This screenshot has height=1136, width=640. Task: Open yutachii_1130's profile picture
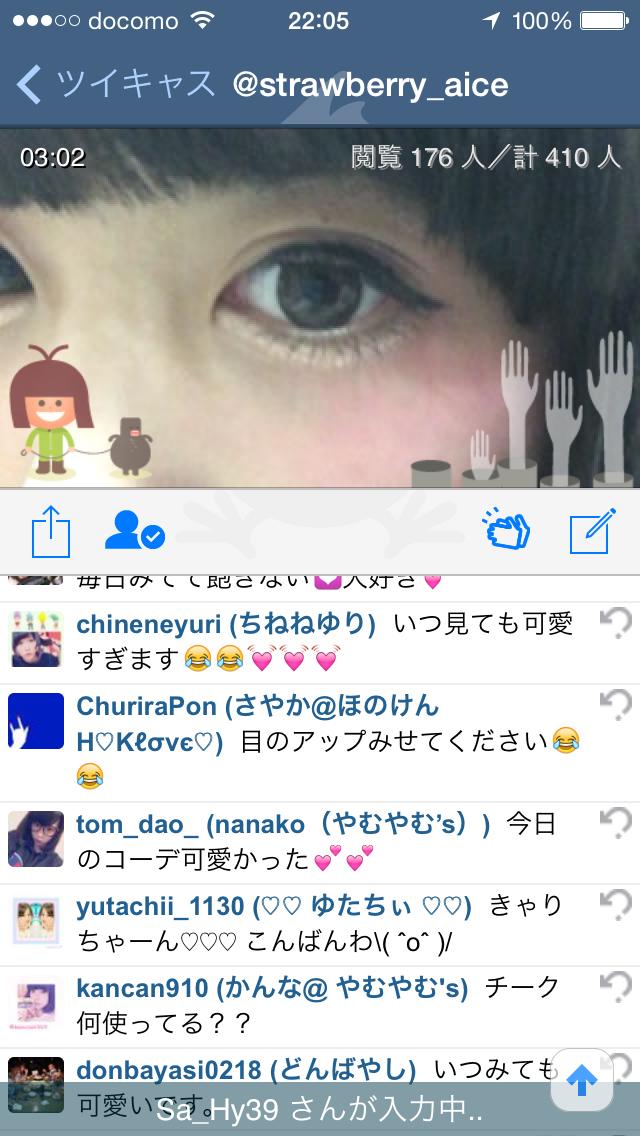[36, 920]
